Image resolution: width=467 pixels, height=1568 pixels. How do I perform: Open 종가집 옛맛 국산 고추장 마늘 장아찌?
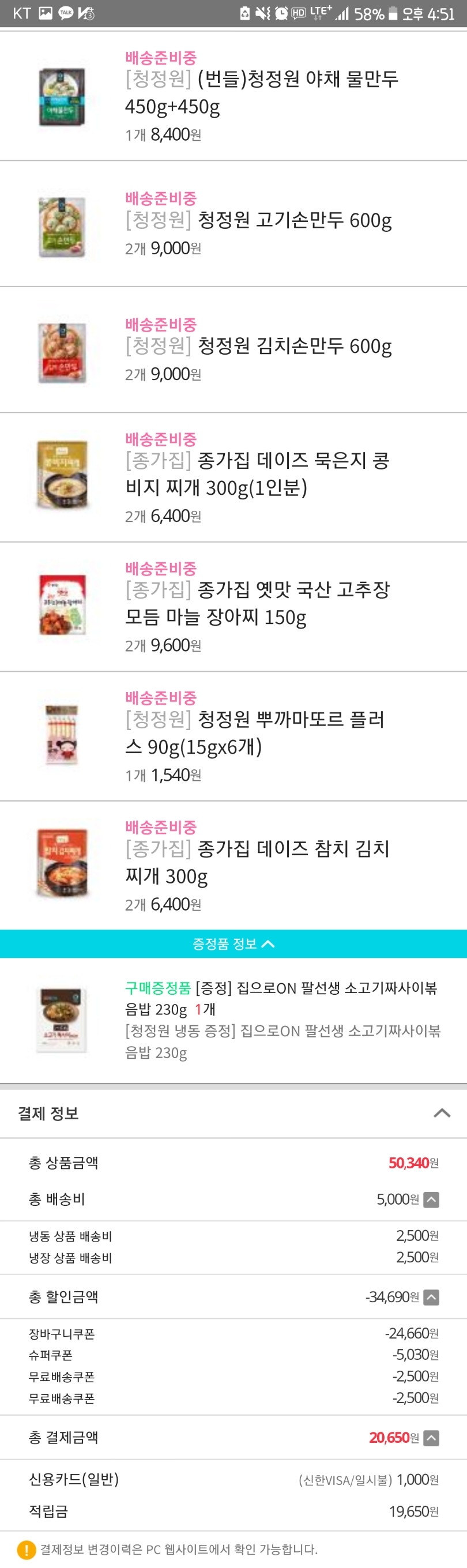point(257,603)
